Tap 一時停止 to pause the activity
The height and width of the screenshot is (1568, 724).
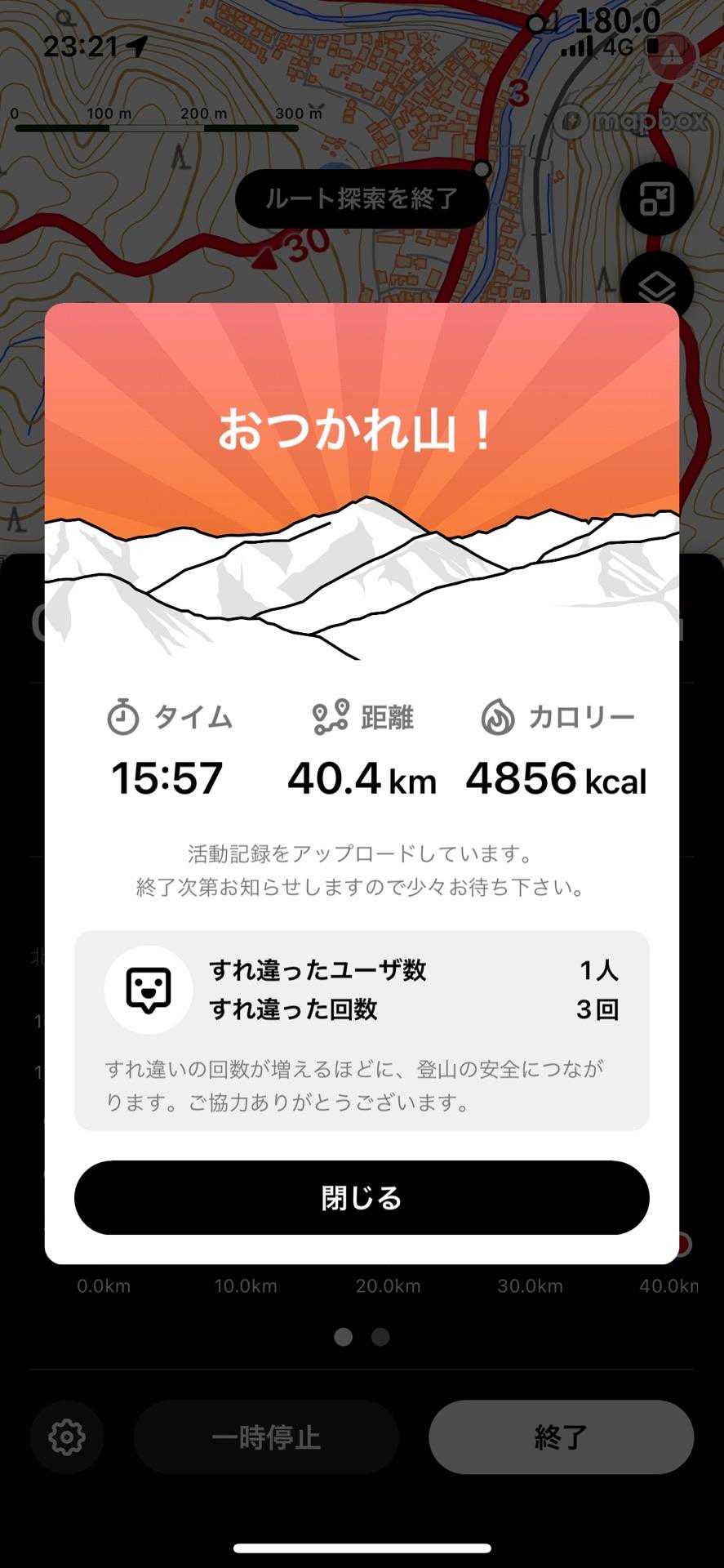266,1437
